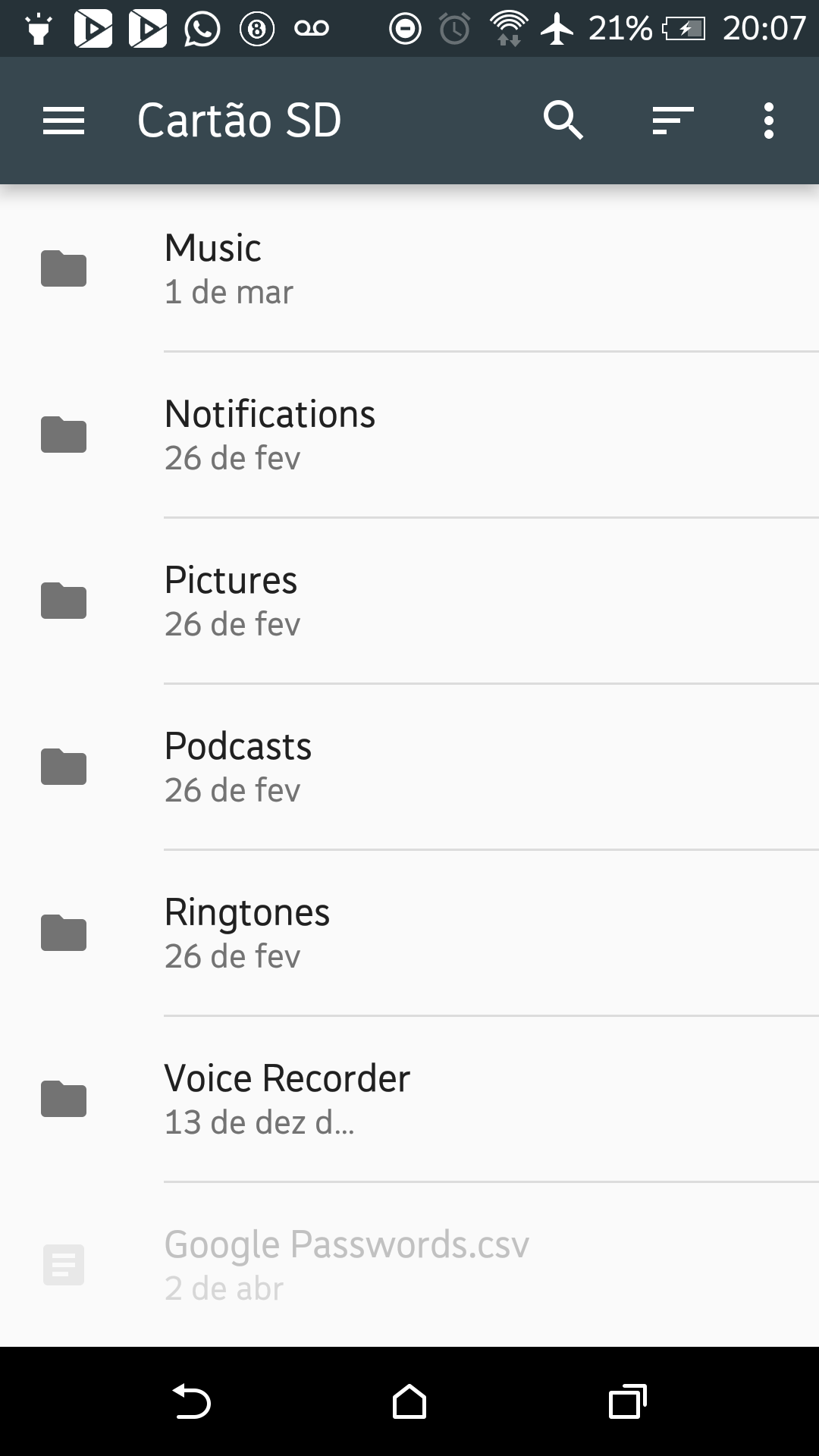Tap the search magnifier icon

tap(563, 121)
